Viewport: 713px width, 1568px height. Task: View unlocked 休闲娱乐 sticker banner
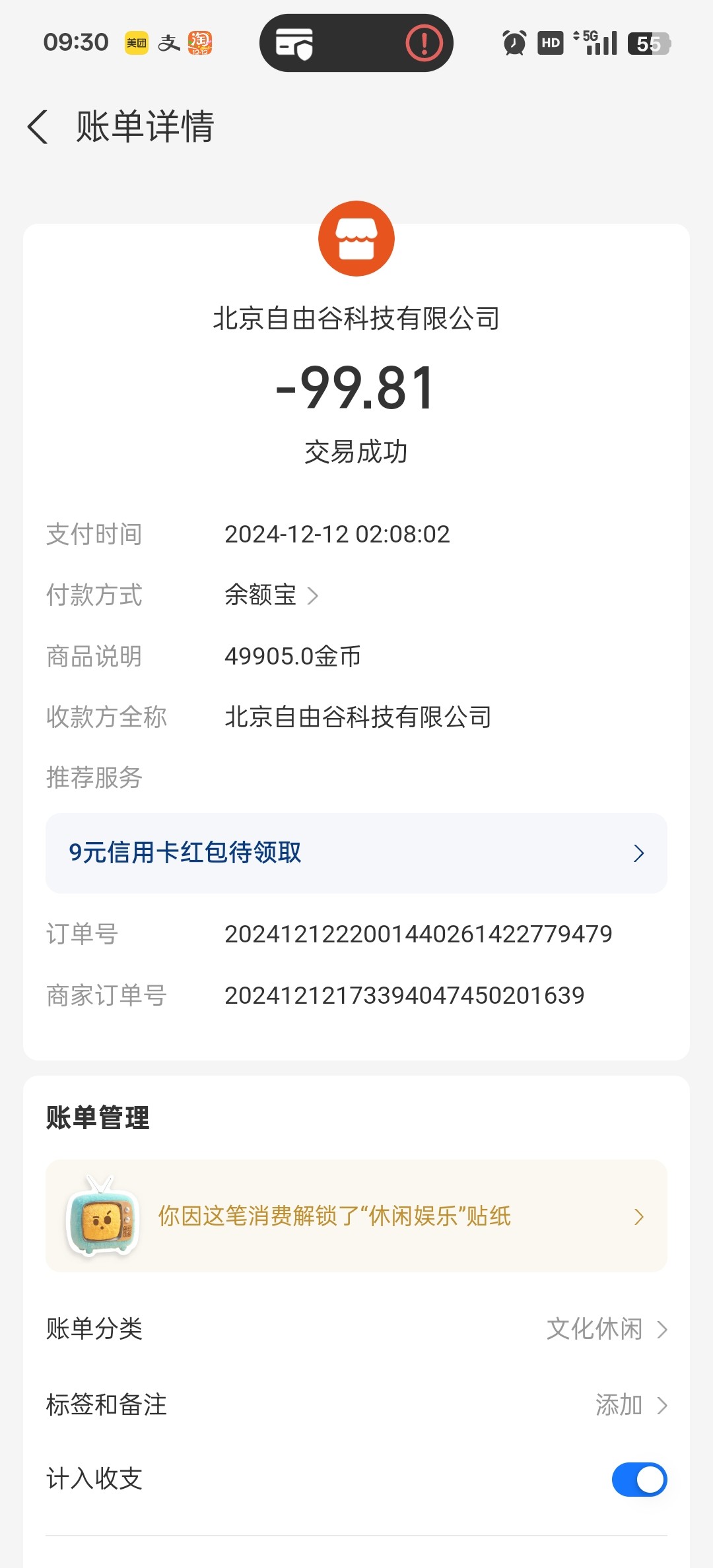[356, 1216]
